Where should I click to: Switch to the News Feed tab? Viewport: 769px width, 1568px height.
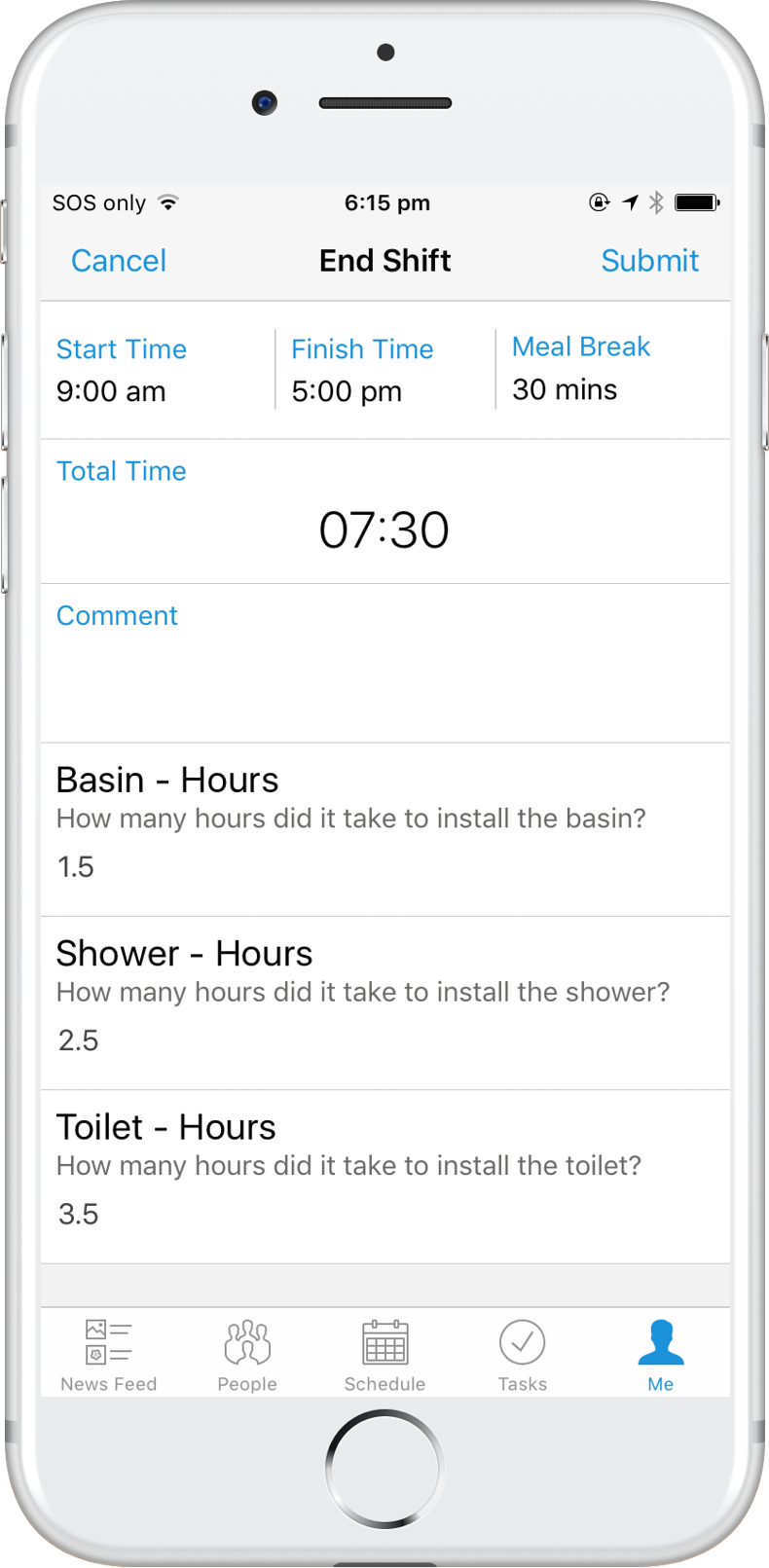[109, 1355]
